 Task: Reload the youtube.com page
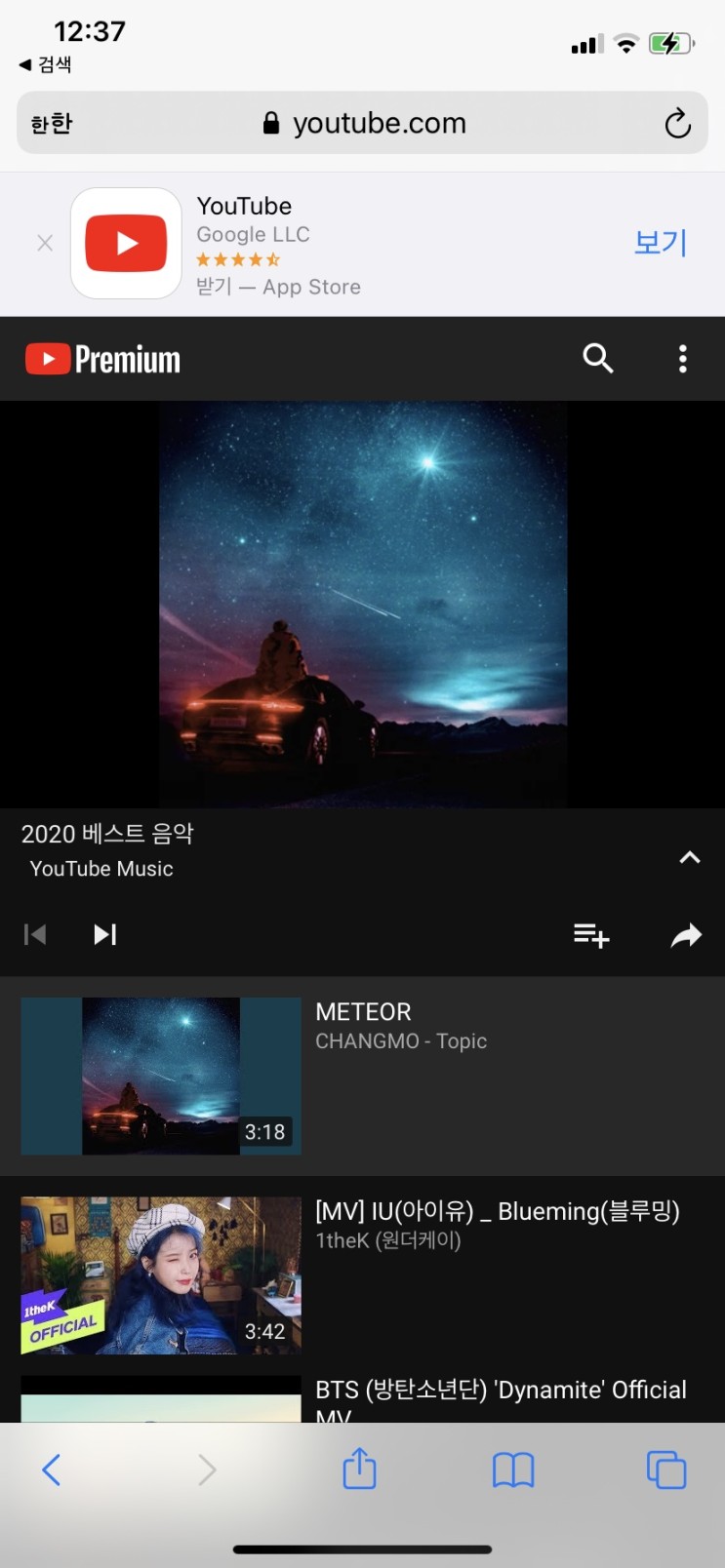click(x=677, y=124)
